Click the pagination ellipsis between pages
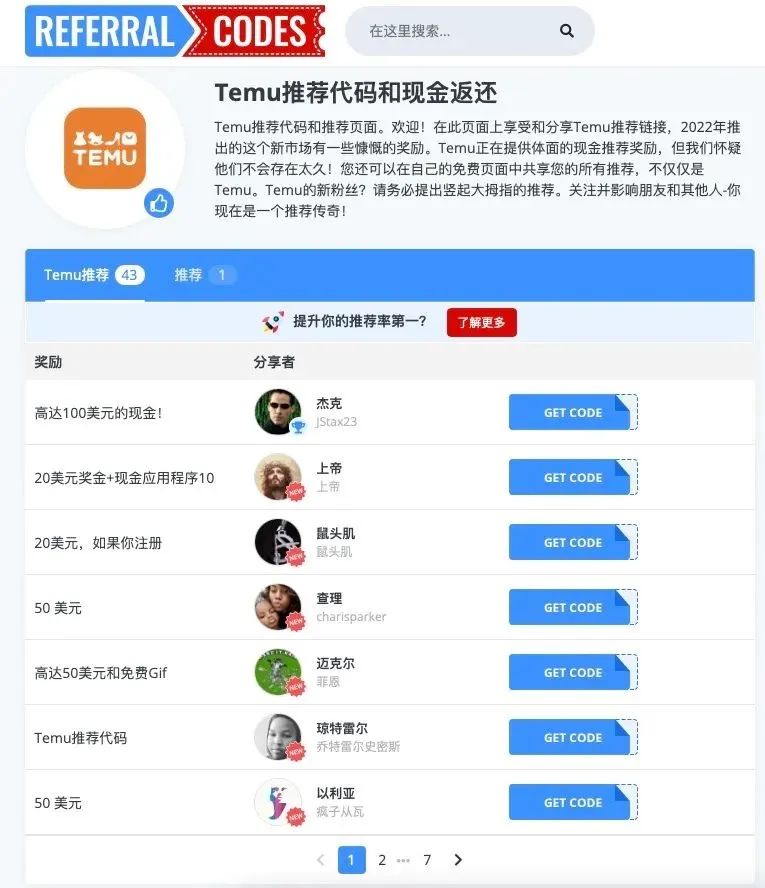This screenshot has height=888, width=765. [405, 859]
